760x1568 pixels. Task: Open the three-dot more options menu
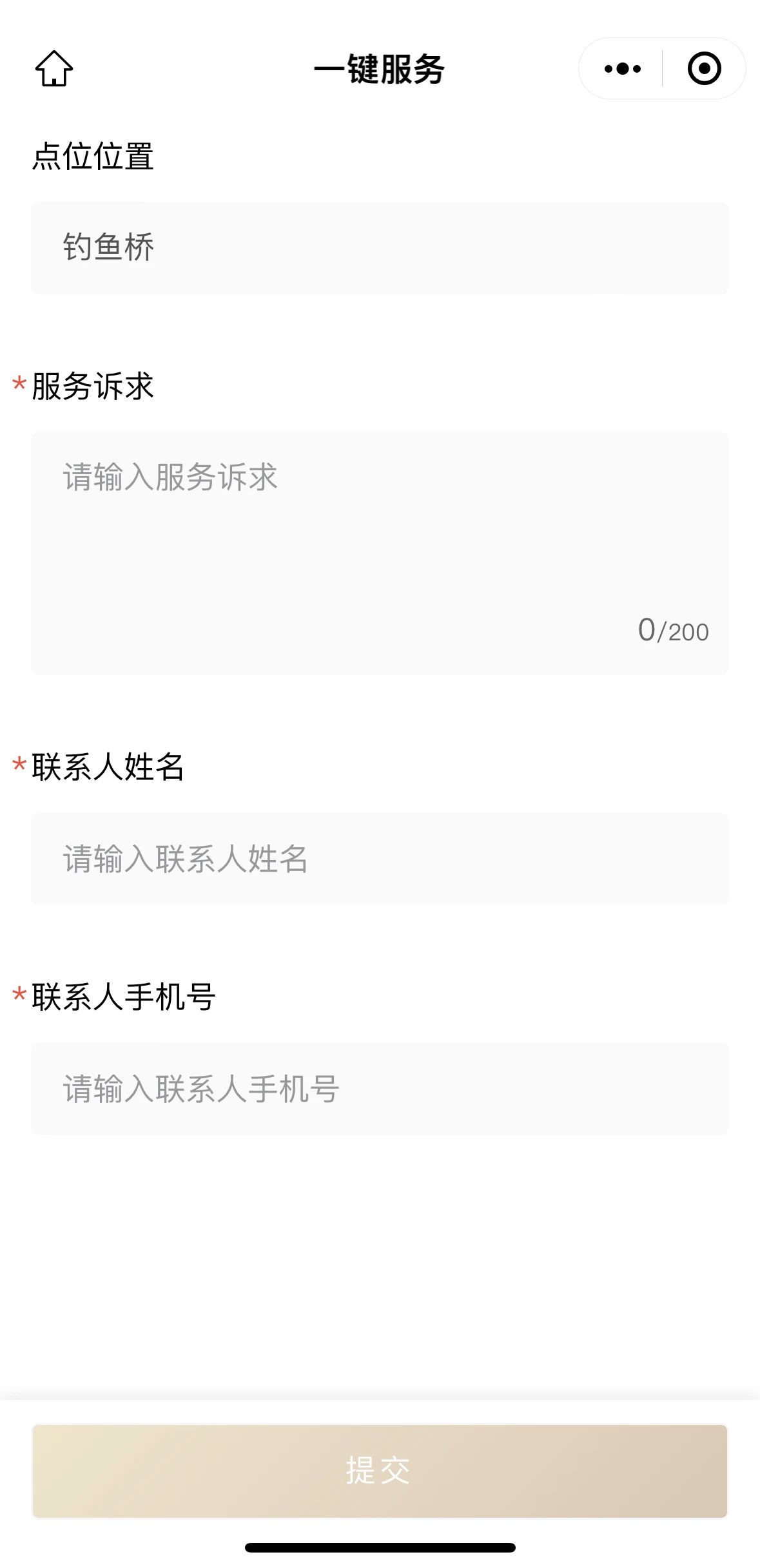pos(622,68)
